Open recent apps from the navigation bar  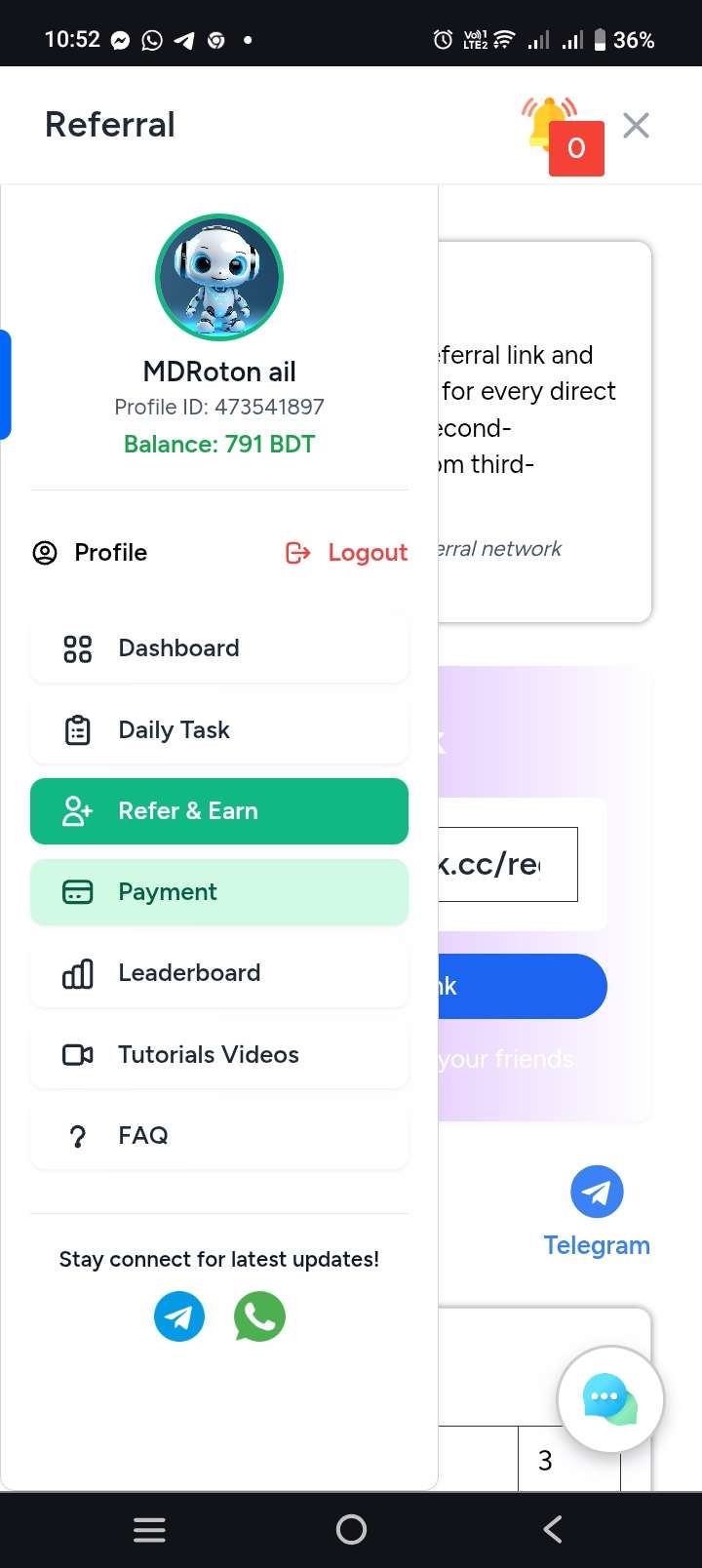149,1529
